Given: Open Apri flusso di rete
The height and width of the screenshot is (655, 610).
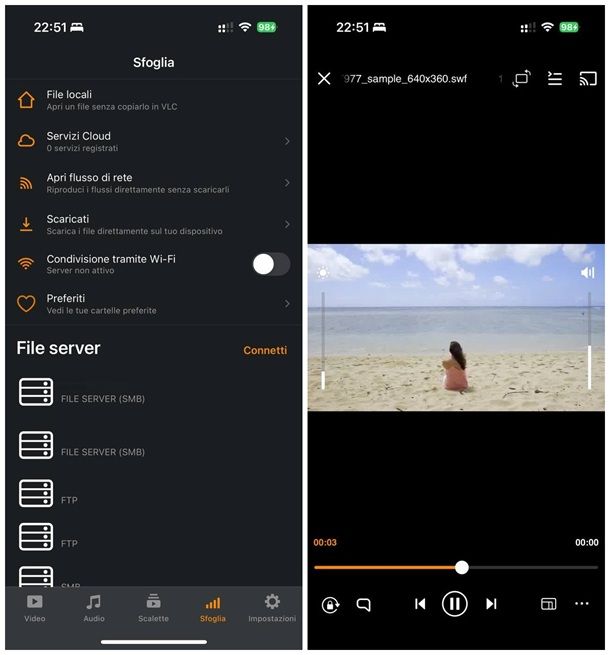Looking at the screenshot, I should tap(150, 183).
